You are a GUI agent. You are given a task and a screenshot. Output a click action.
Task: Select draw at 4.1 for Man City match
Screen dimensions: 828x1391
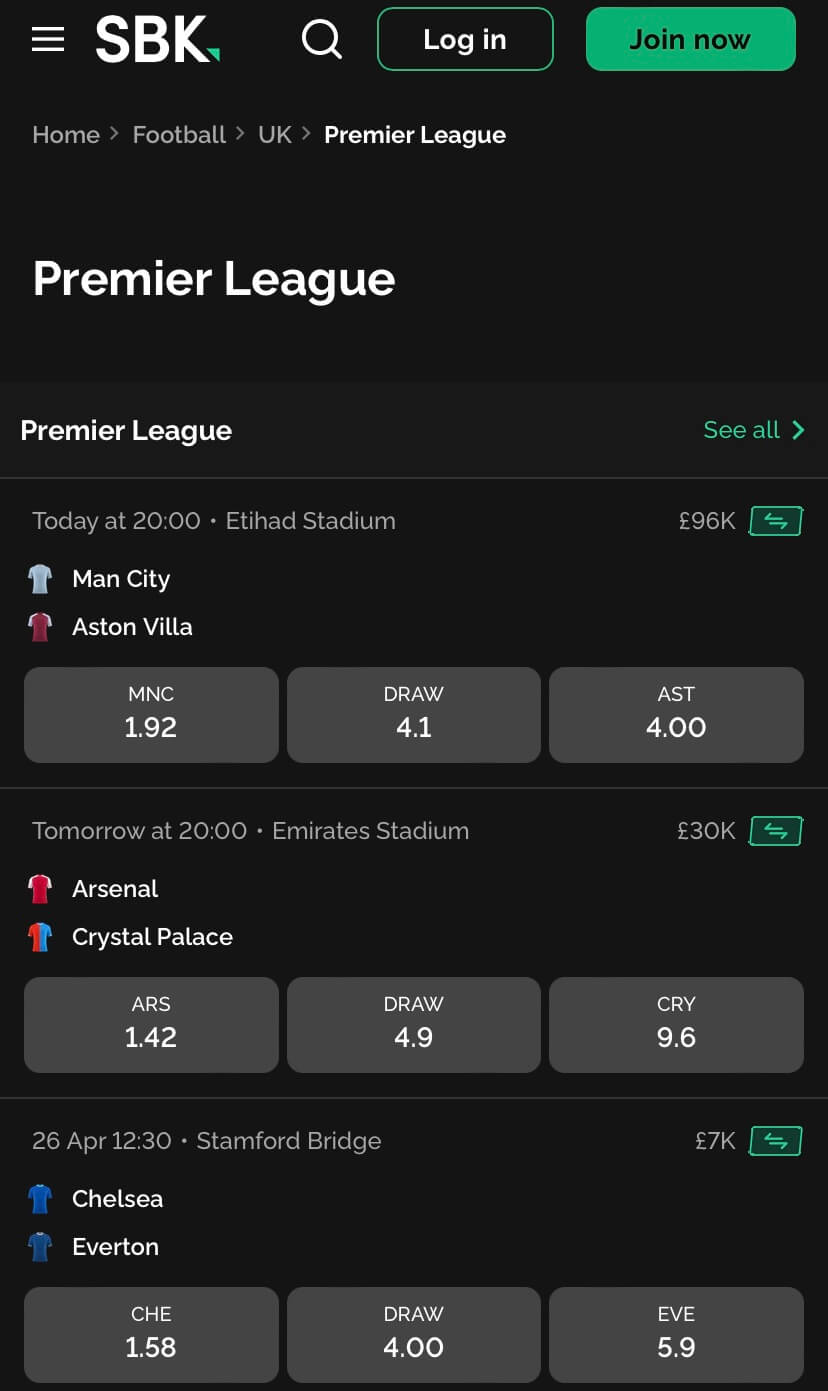click(414, 714)
